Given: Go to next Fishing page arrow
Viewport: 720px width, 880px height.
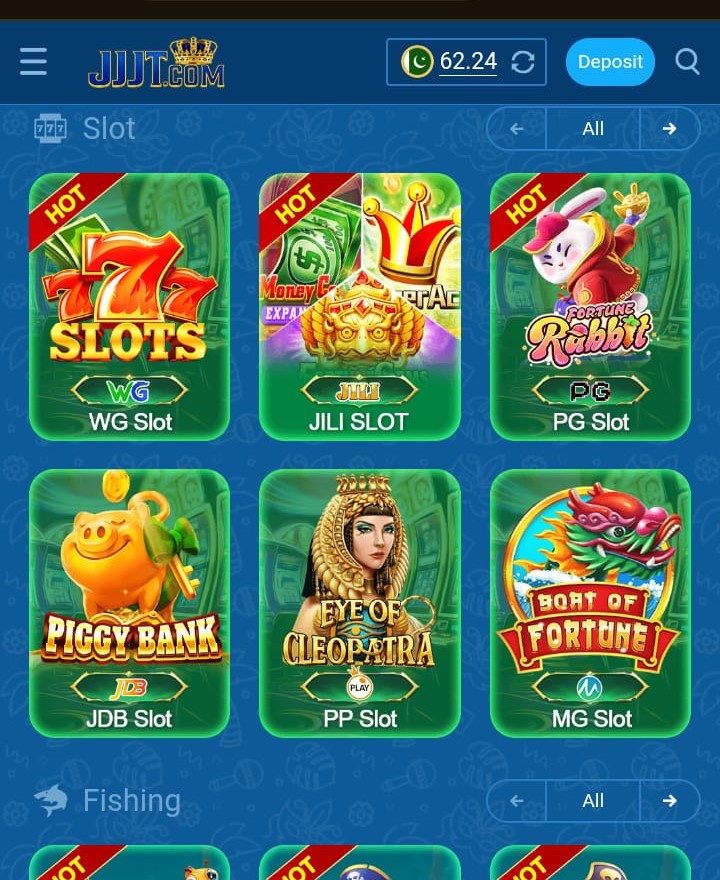Looking at the screenshot, I should click(x=669, y=801).
